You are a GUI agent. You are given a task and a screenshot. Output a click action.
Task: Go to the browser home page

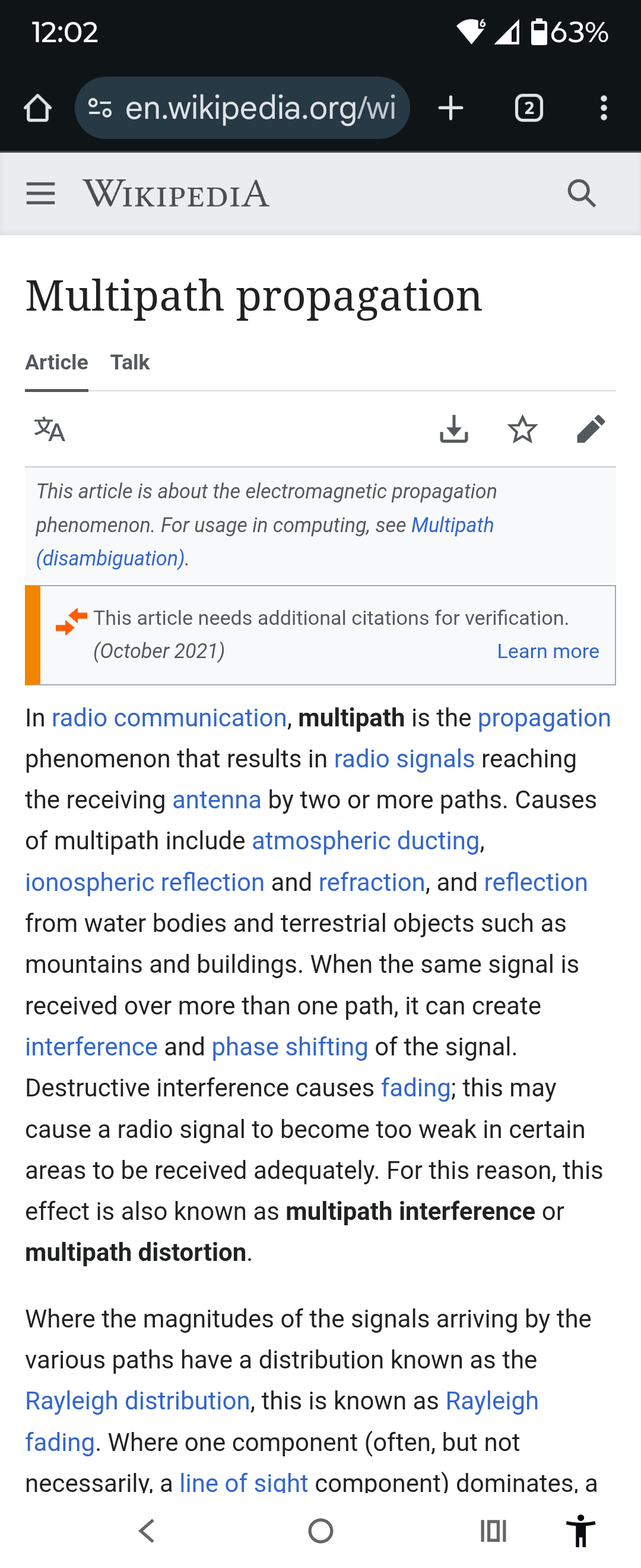pos(38,108)
